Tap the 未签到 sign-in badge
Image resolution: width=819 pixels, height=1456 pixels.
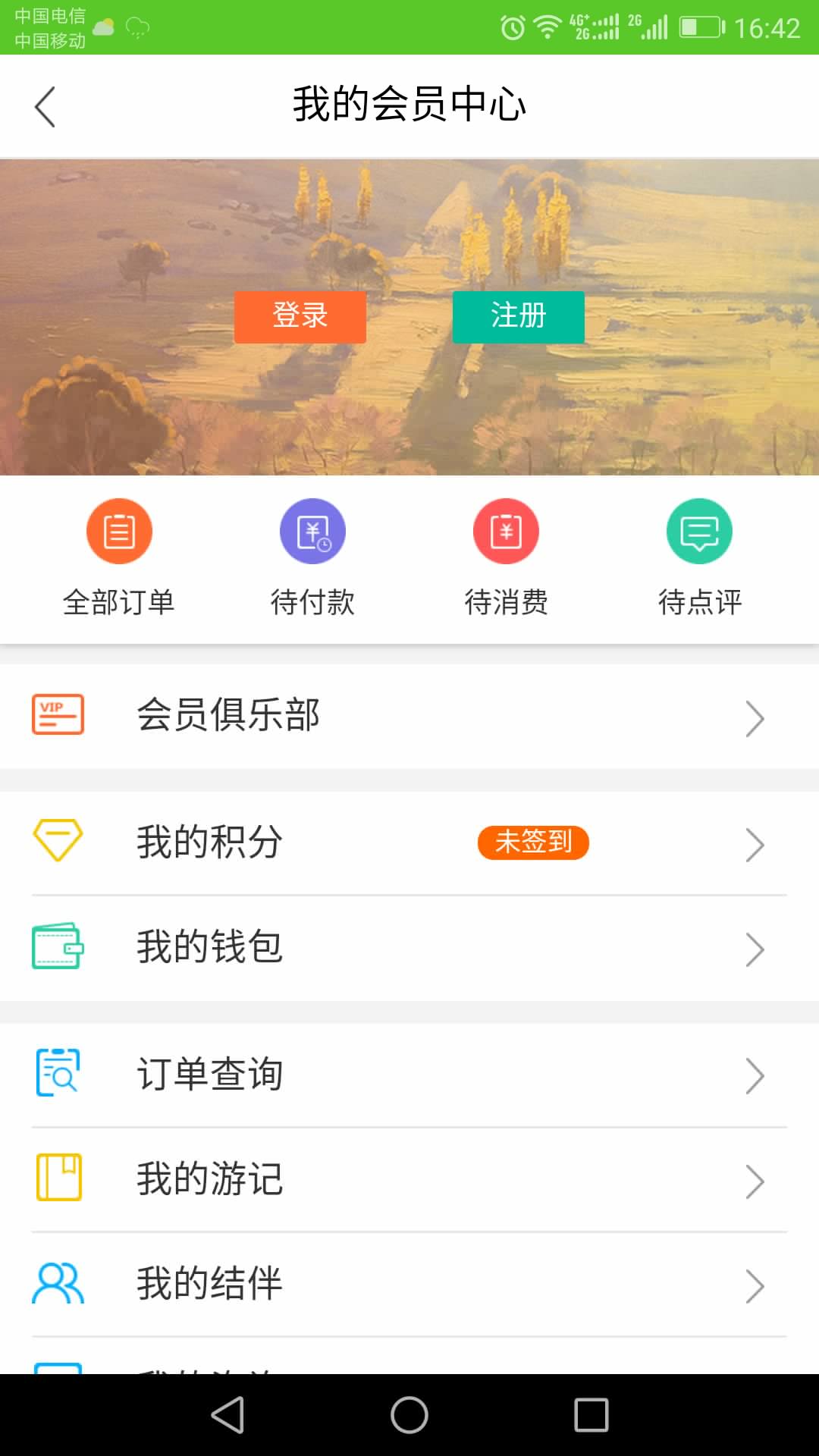click(x=533, y=843)
